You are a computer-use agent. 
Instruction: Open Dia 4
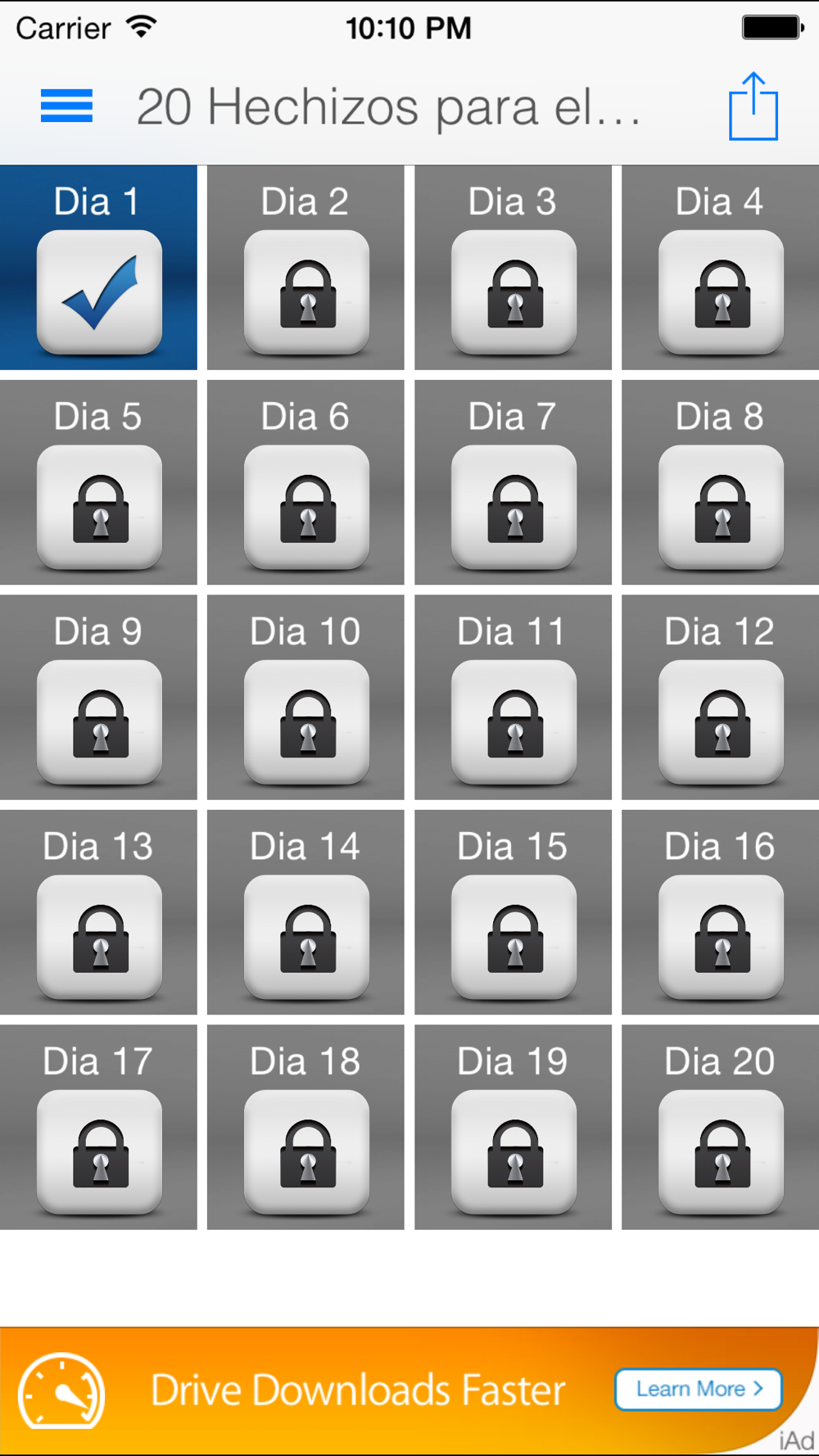point(720,268)
